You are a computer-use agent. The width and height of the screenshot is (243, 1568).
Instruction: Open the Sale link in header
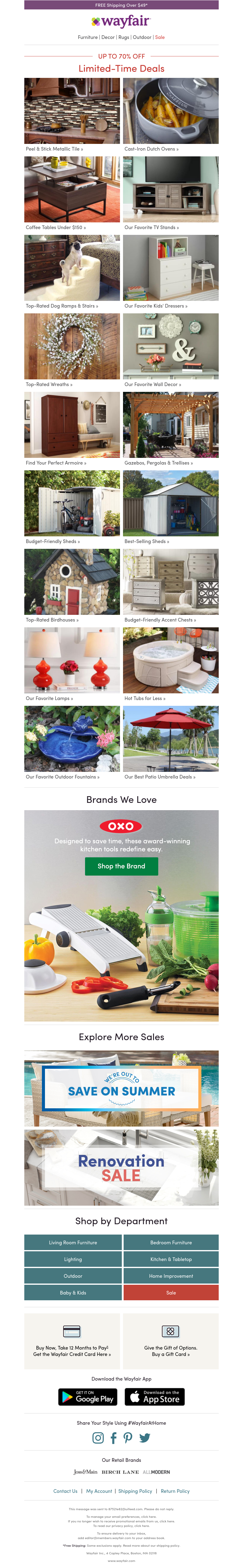tap(160, 37)
